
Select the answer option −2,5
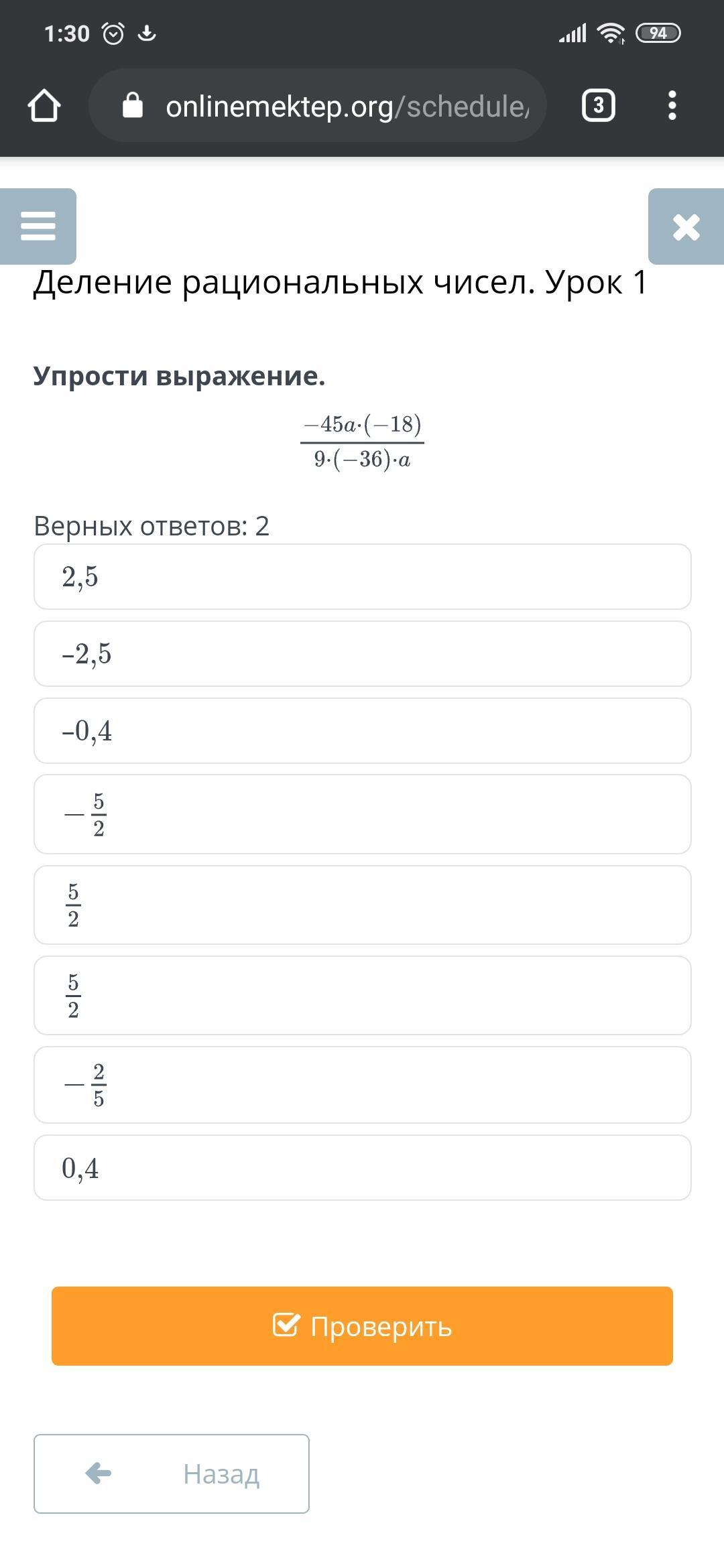[362, 654]
